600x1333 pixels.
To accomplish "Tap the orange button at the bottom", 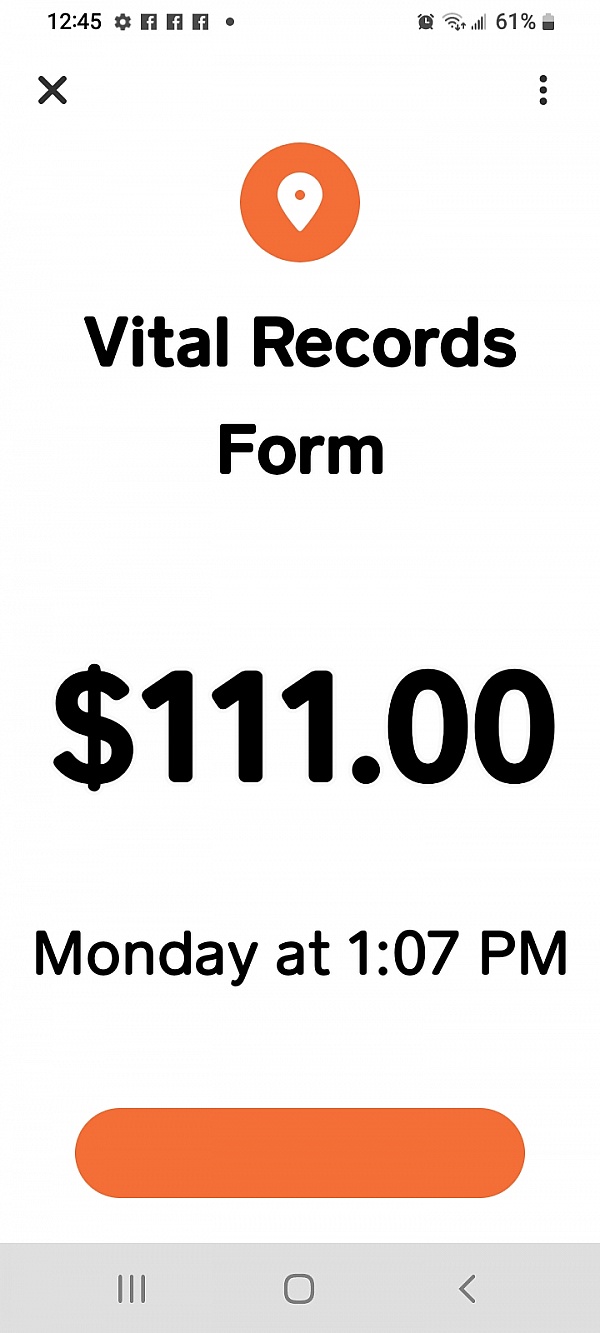I will [x=300, y=1153].
